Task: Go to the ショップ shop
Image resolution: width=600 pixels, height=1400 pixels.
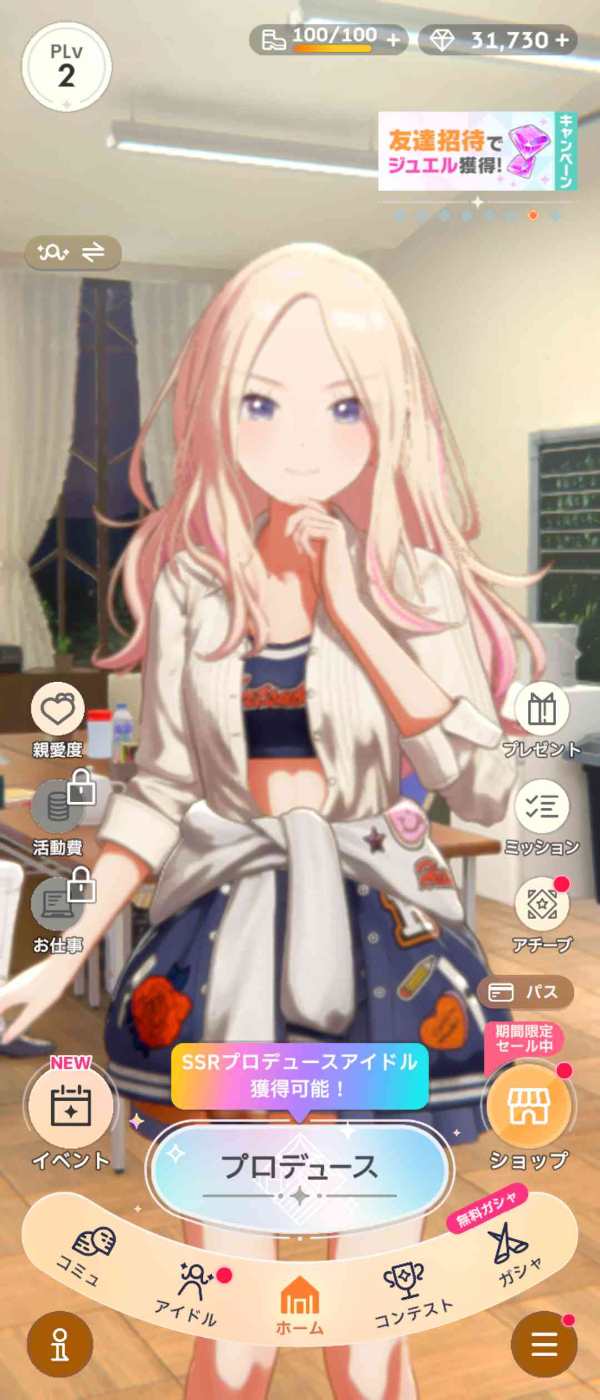Action: (528, 1108)
